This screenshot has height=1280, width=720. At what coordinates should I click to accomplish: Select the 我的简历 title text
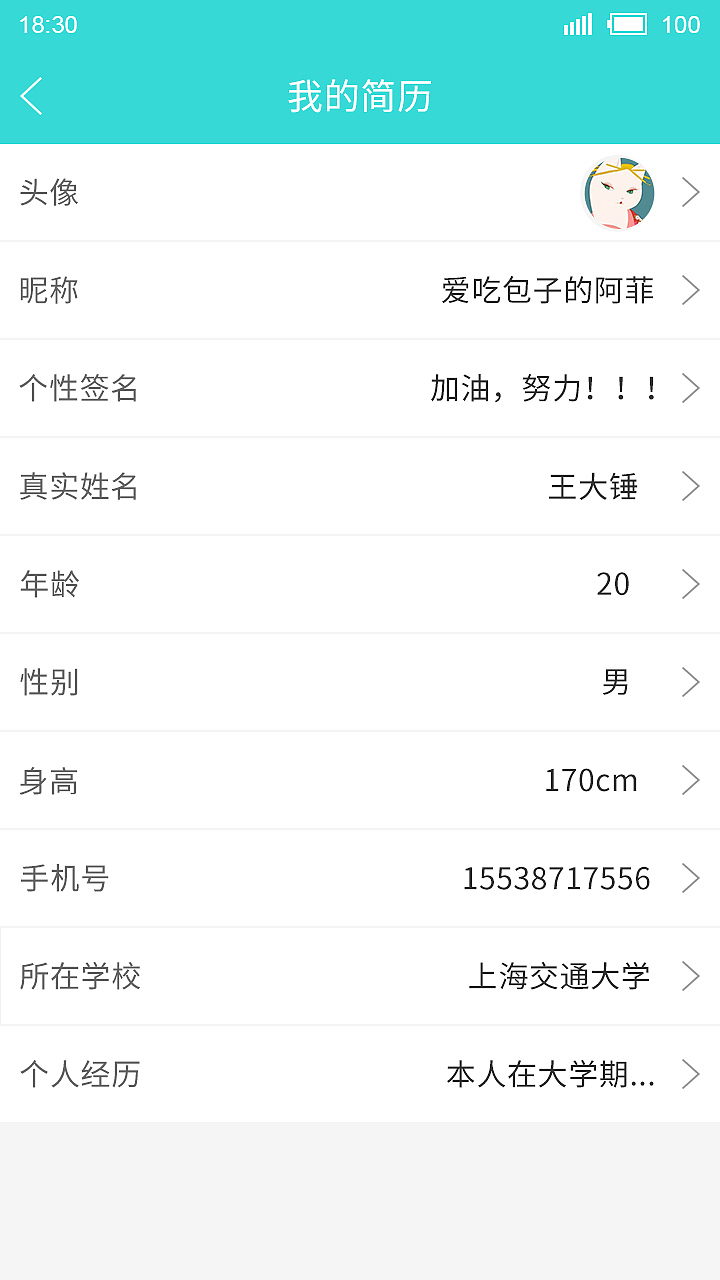tap(360, 97)
